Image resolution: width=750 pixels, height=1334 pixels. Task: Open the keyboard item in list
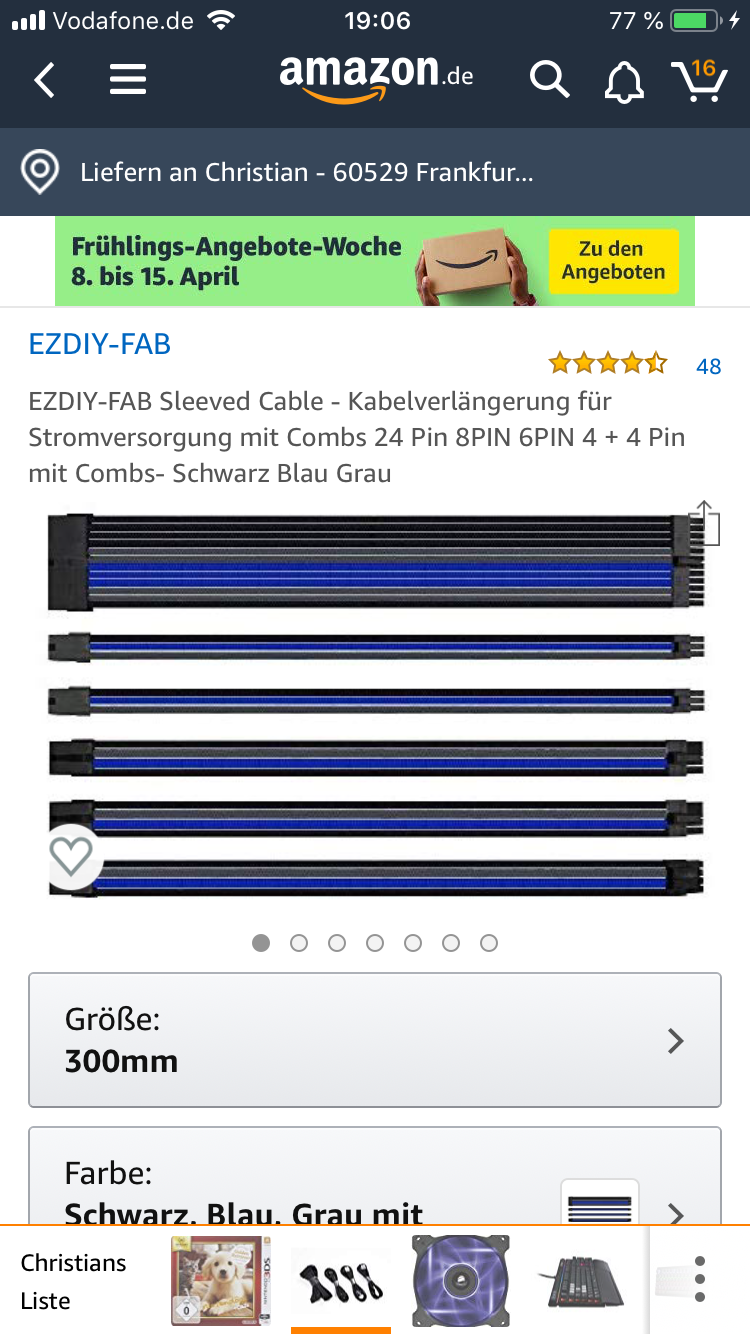(583, 1280)
